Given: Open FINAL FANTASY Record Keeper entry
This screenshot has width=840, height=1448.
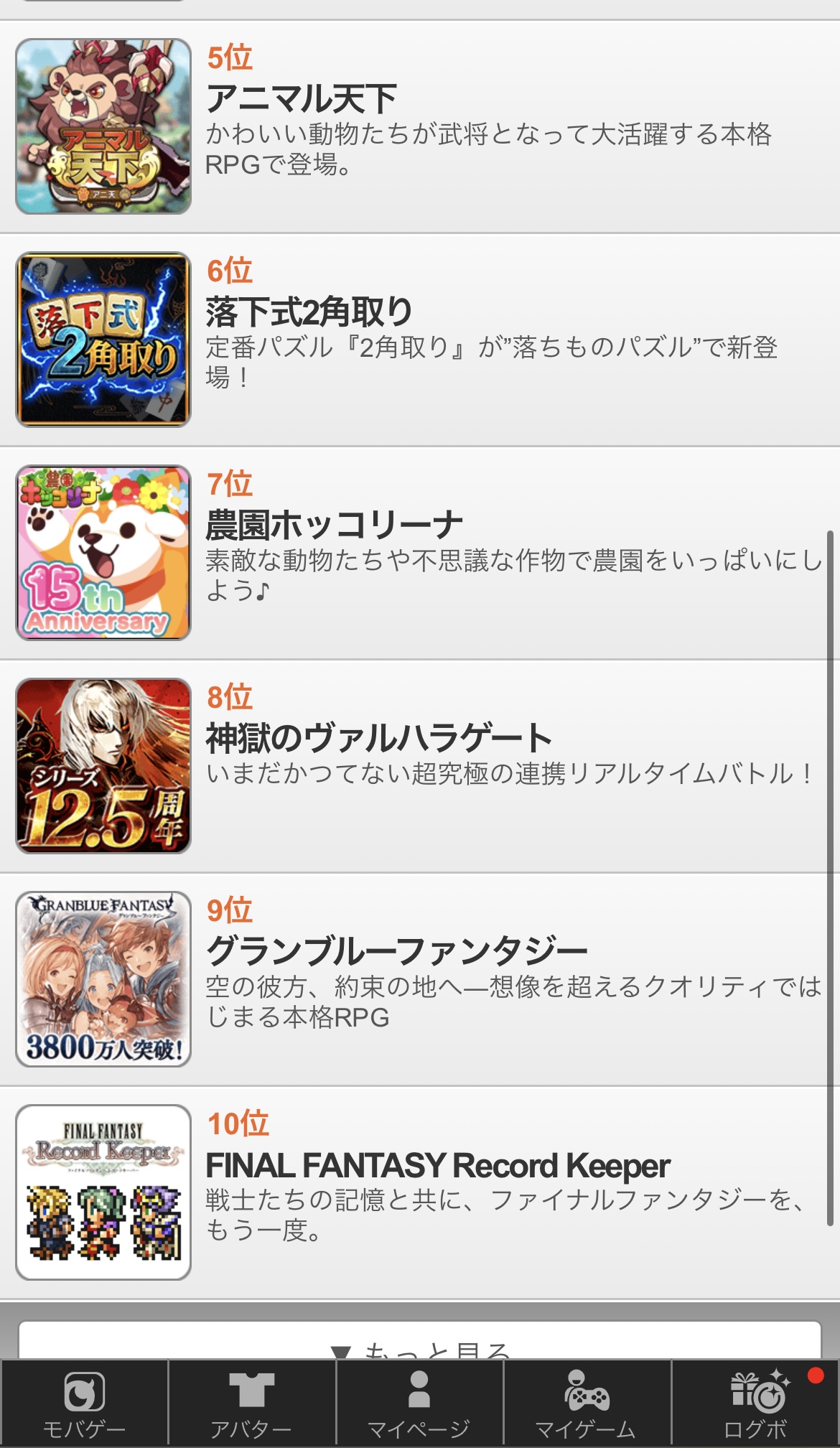Looking at the screenshot, I should click(x=419, y=1192).
